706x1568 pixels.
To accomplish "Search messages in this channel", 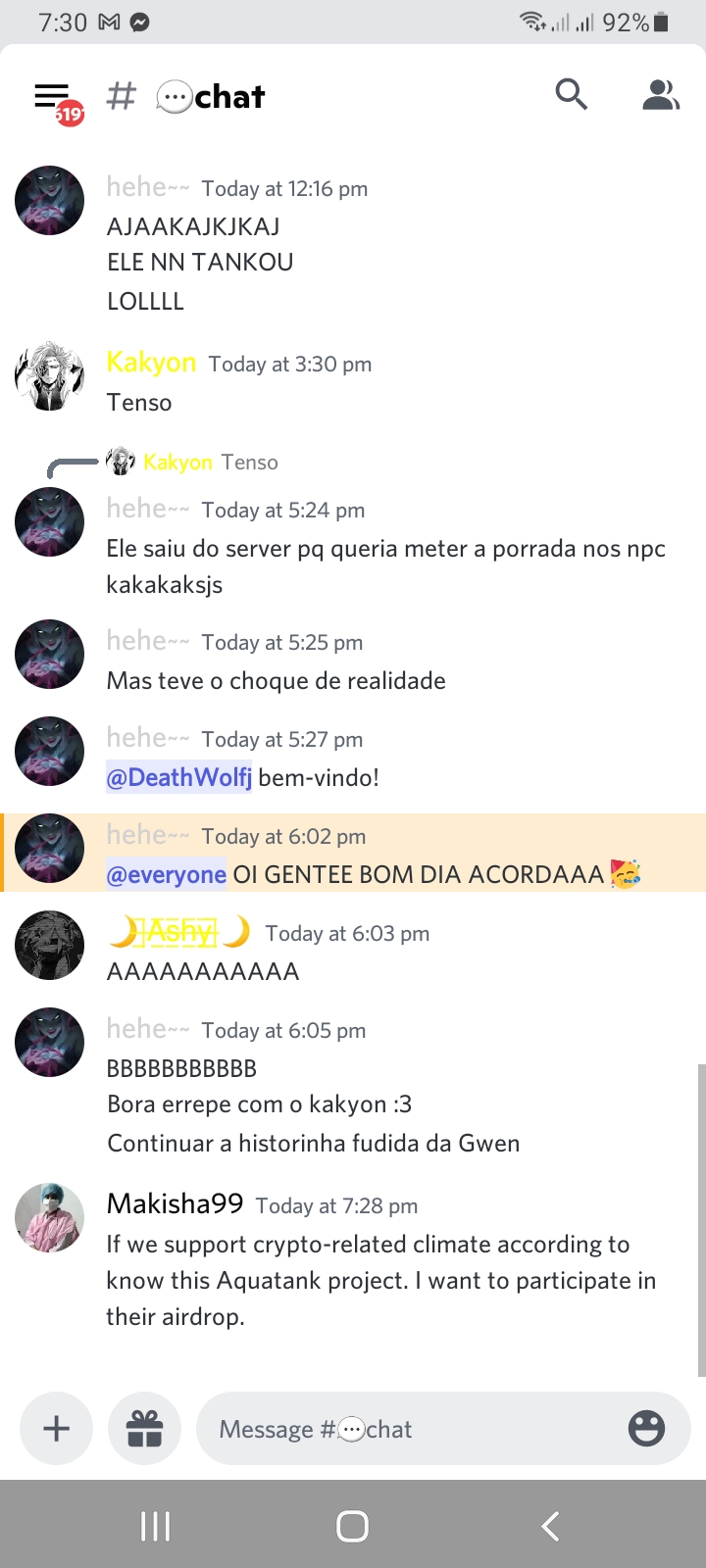I will coord(571,95).
